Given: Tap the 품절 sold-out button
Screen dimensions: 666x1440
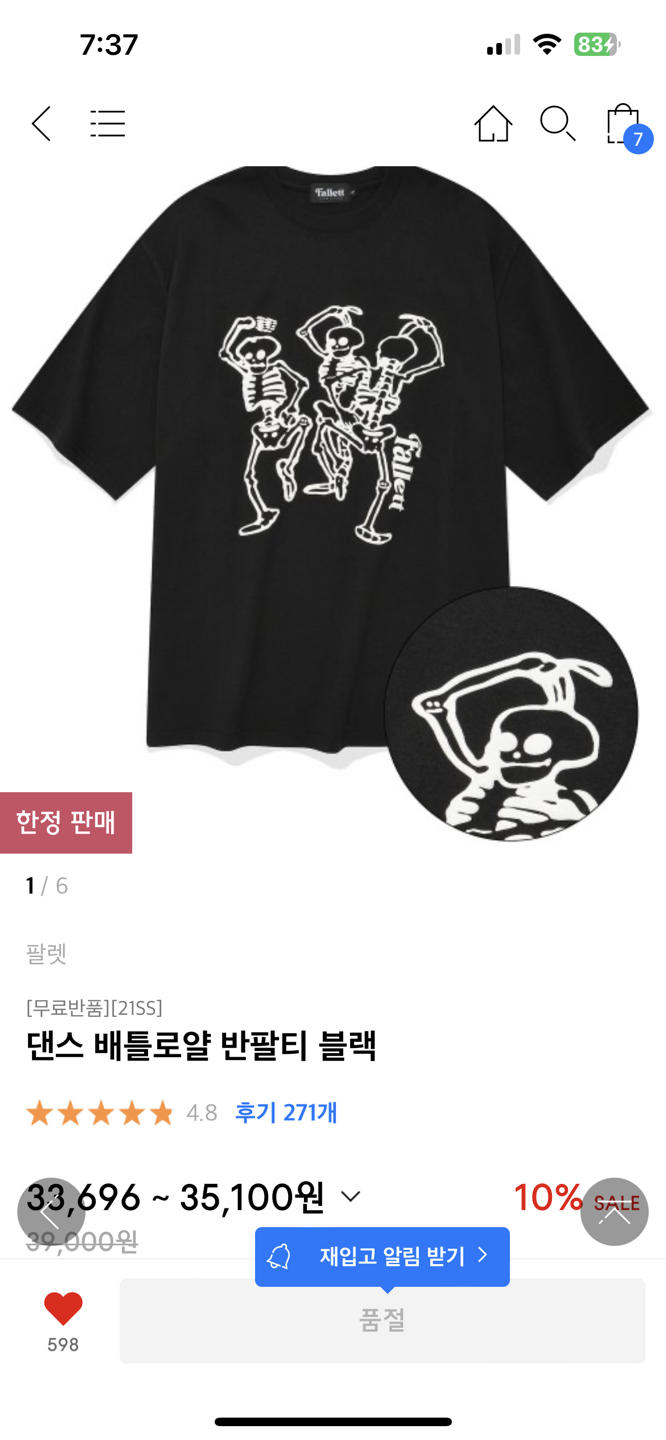Looking at the screenshot, I should pyautogui.click(x=382, y=1320).
